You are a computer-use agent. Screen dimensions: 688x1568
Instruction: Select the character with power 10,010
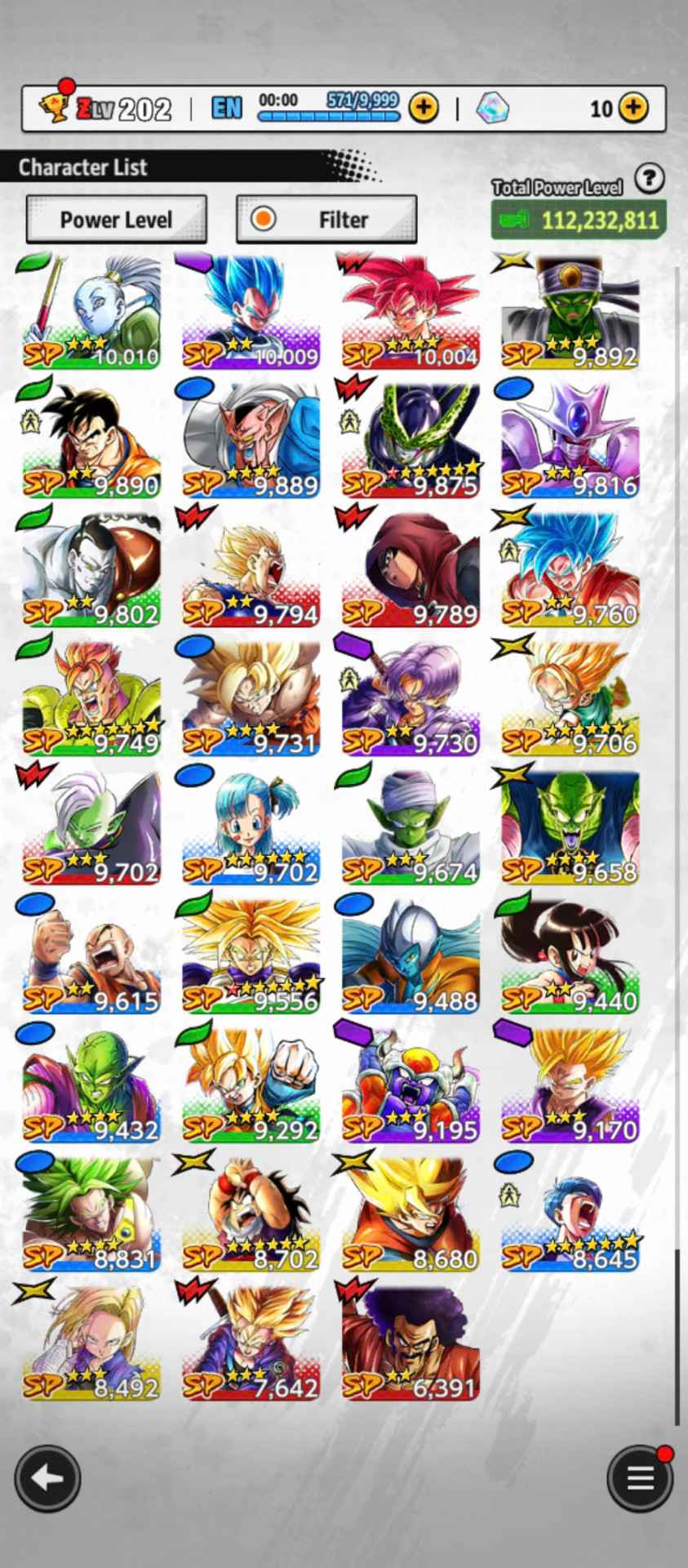click(x=91, y=312)
